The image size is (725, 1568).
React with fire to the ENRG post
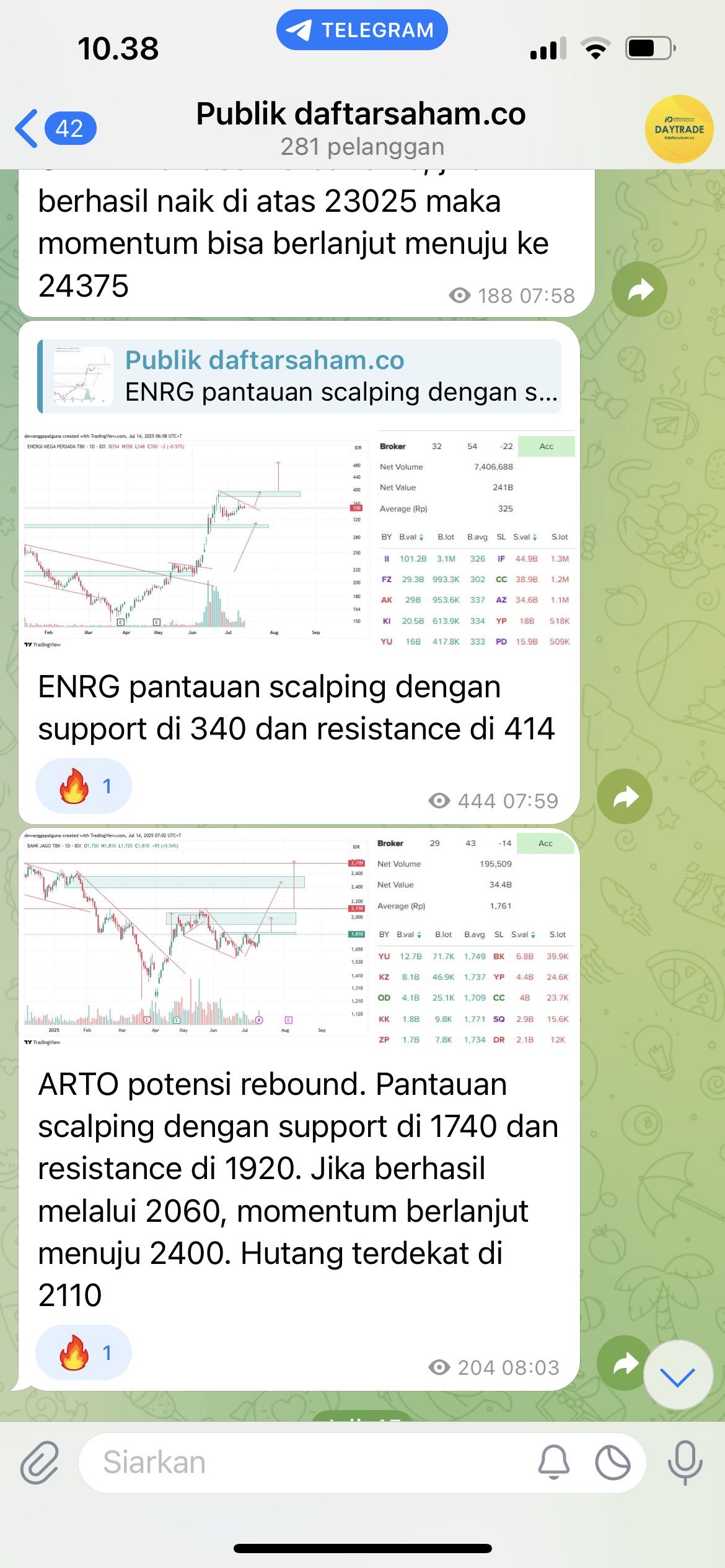84,786
